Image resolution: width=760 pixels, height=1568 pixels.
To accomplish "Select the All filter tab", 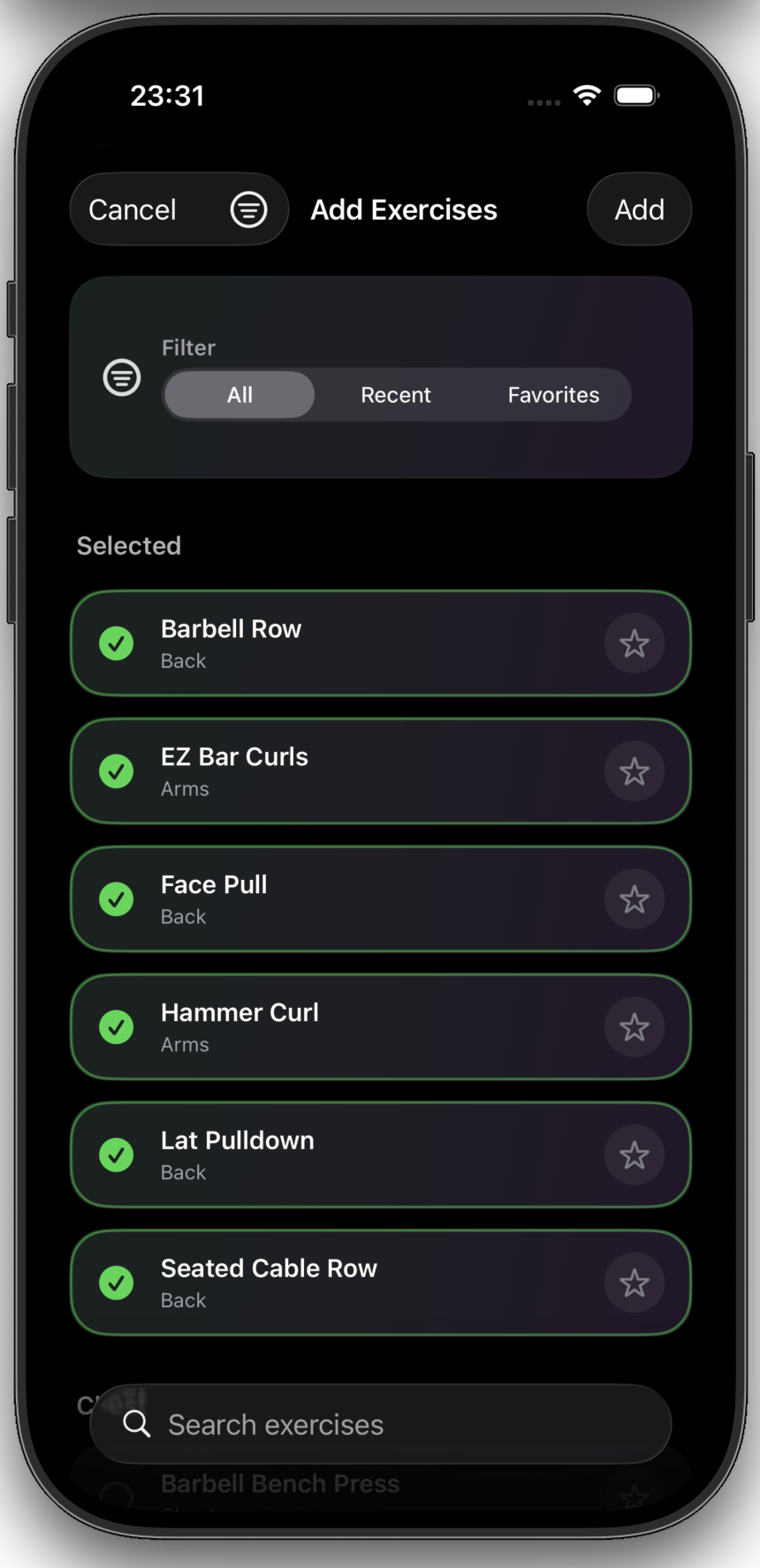I will (x=239, y=395).
